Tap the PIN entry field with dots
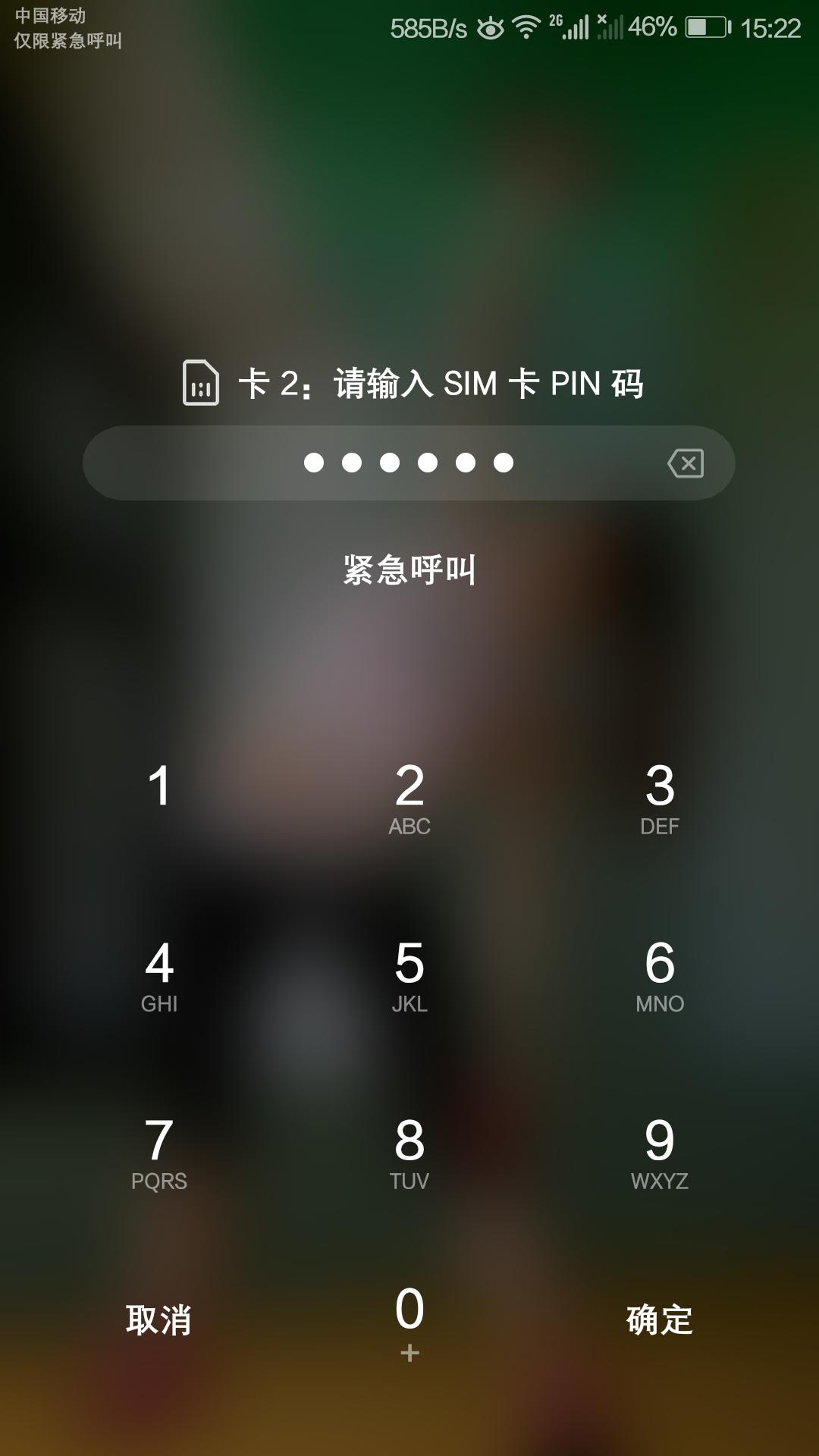This screenshot has width=819, height=1456. pyautogui.click(x=409, y=463)
